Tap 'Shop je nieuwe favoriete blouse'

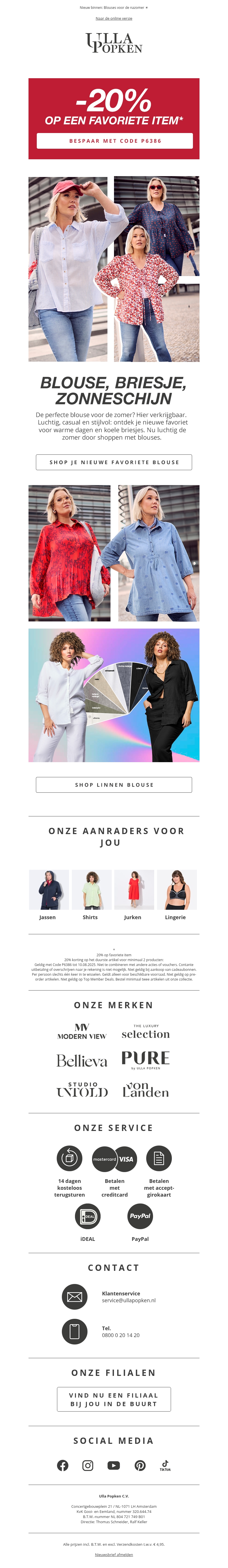coord(114,462)
